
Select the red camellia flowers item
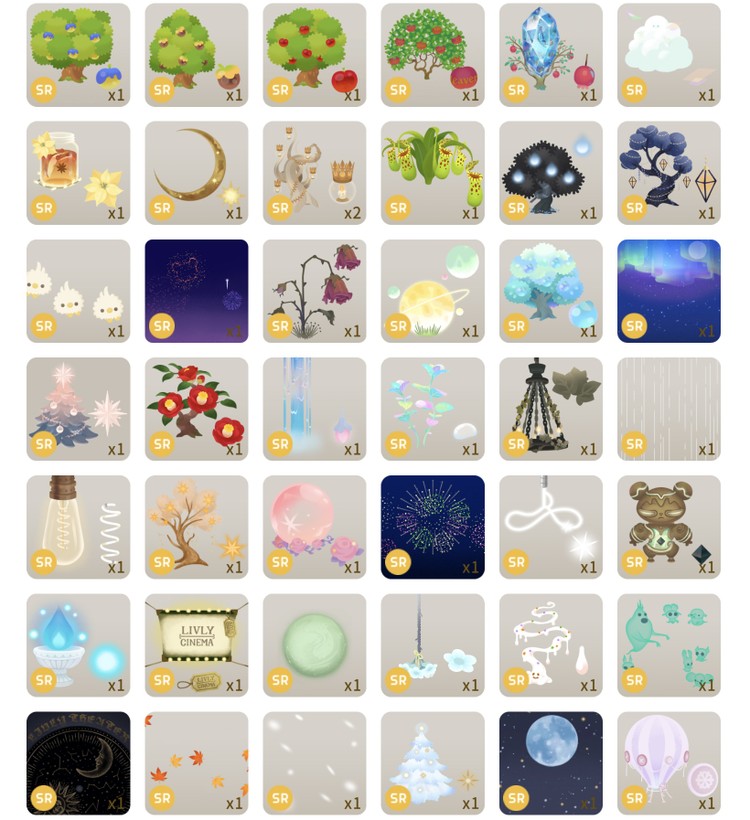(x=196, y=408)
